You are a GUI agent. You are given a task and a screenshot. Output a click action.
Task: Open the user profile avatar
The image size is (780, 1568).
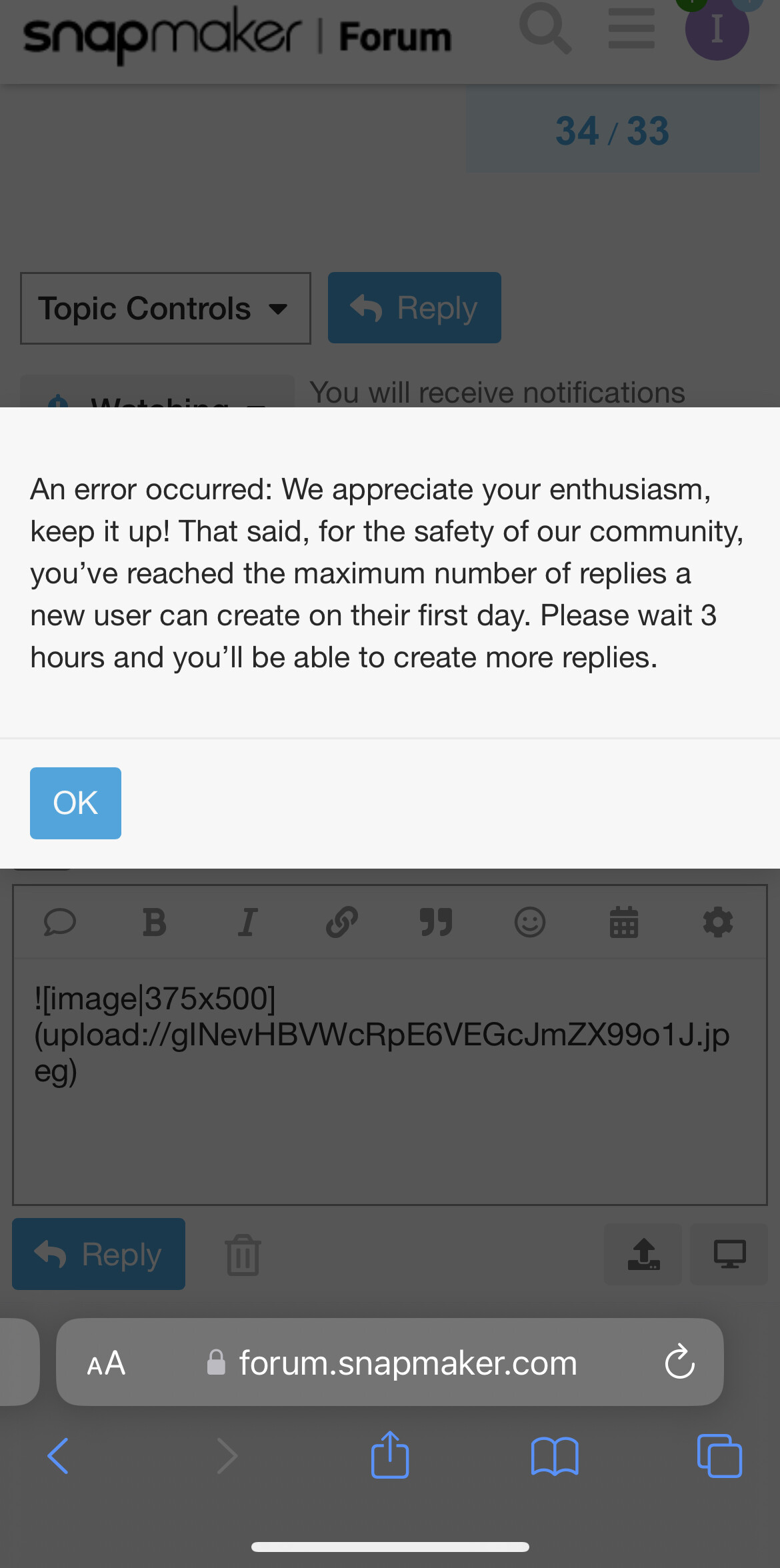pyautogui.click(x=717, y=29)
